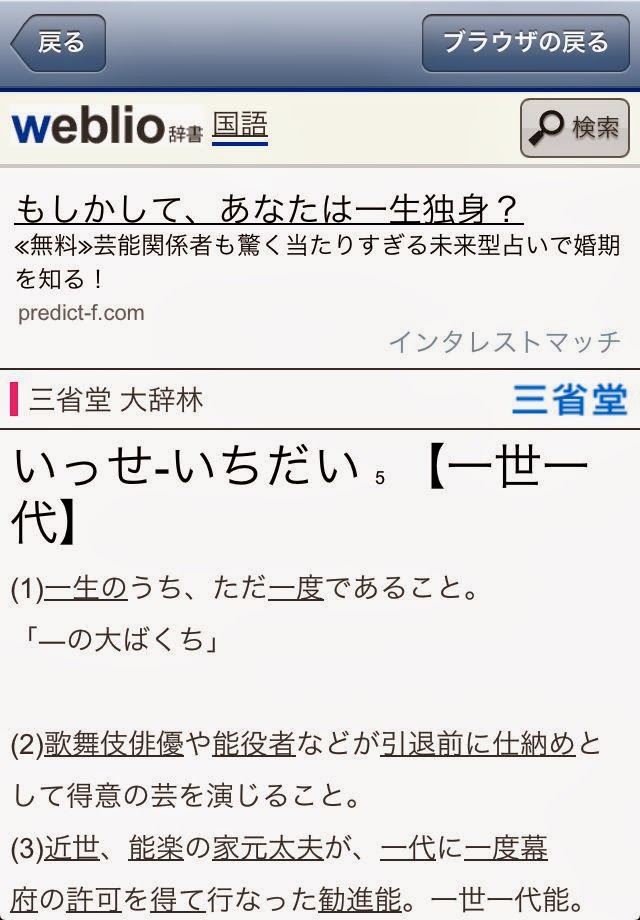640x920 pixels.
Task: Look up the 能楽 link
Action: pyautogui.click(x=156, y=849)
